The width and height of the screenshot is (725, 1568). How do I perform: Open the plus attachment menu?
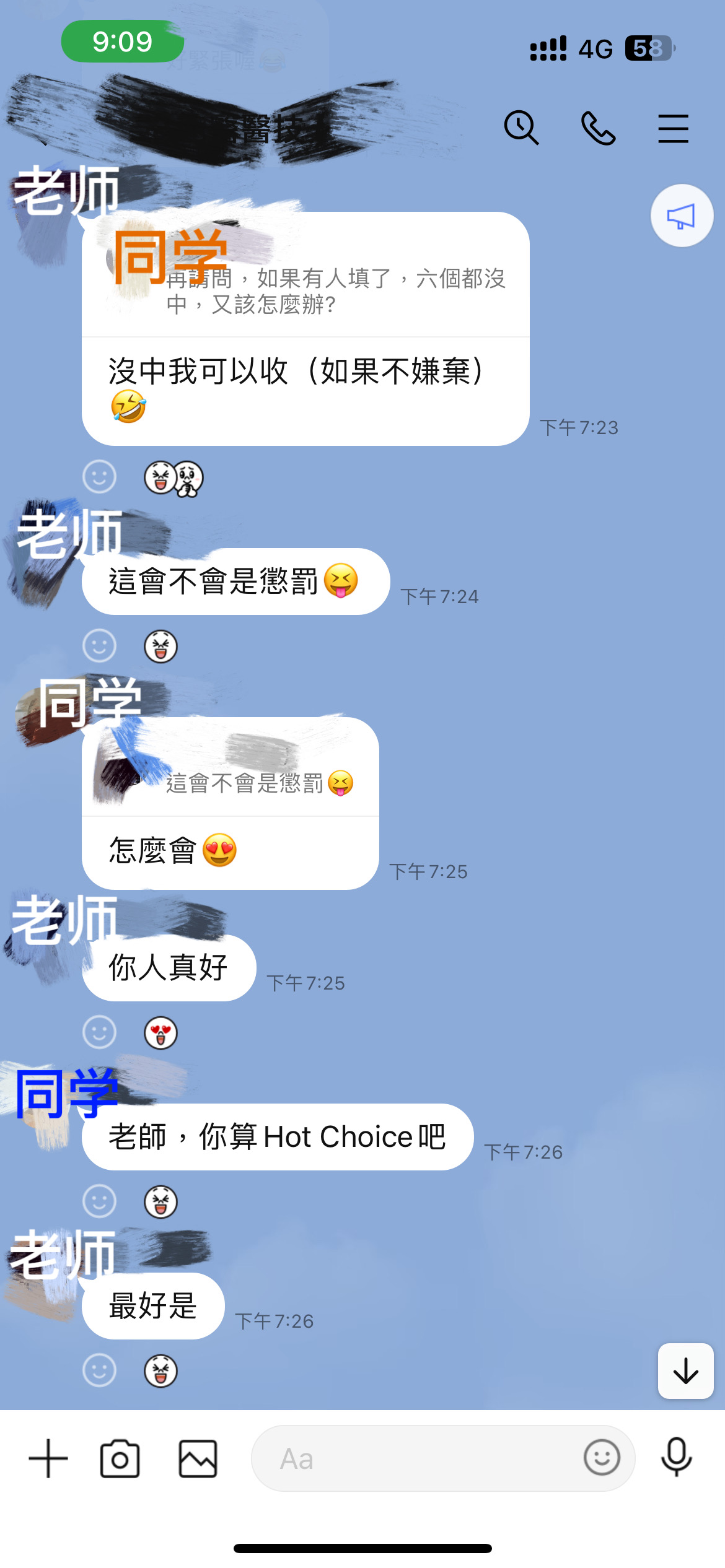(x=48, y=1458)
